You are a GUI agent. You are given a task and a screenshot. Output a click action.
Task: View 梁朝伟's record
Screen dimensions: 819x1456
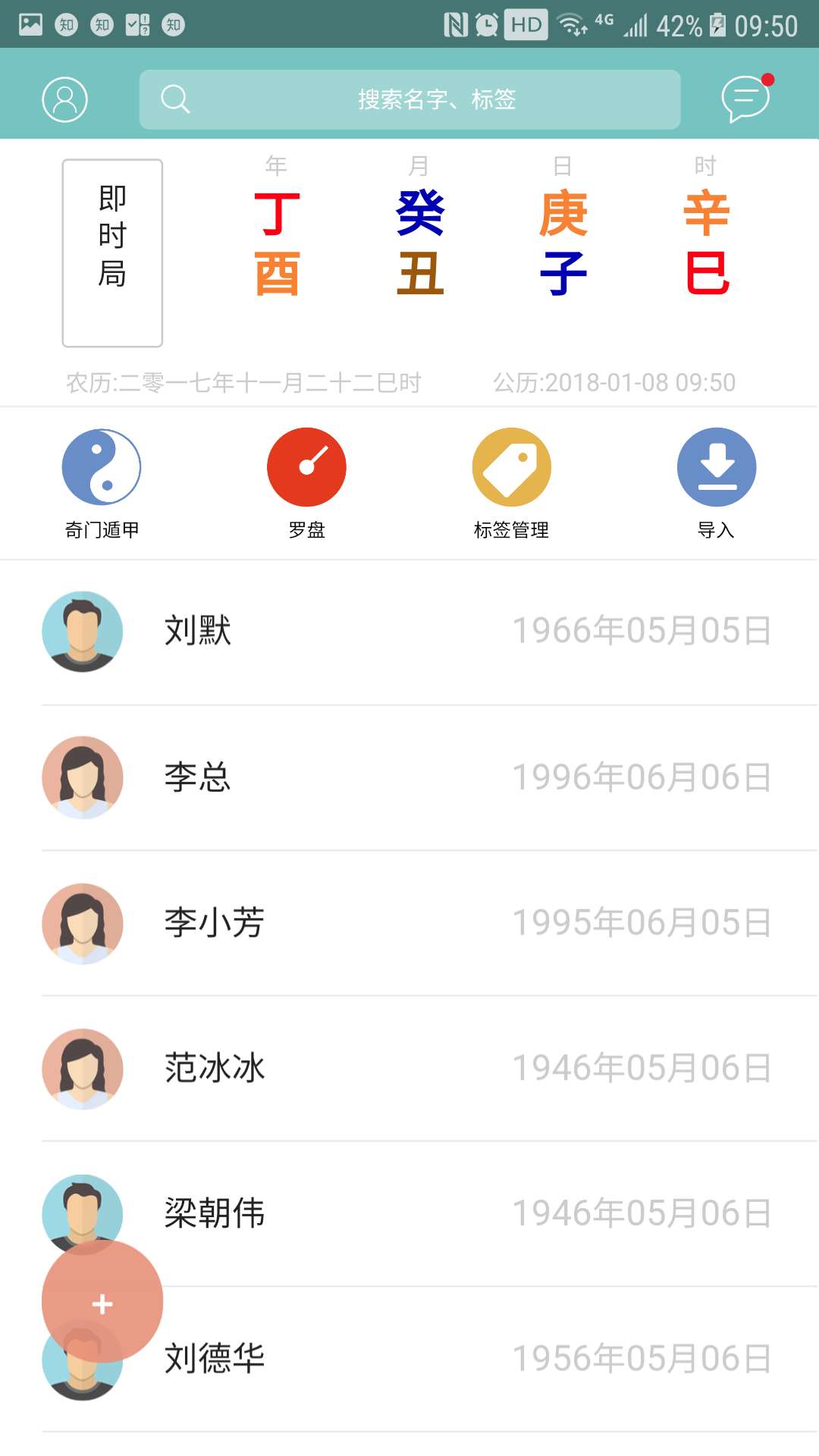coord(455,1213)
